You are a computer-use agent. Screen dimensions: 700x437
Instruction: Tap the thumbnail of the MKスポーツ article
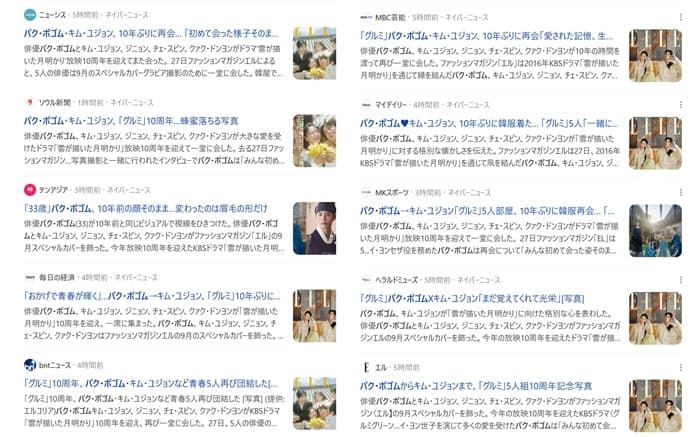pyautogui.click(x=655, y=231)
